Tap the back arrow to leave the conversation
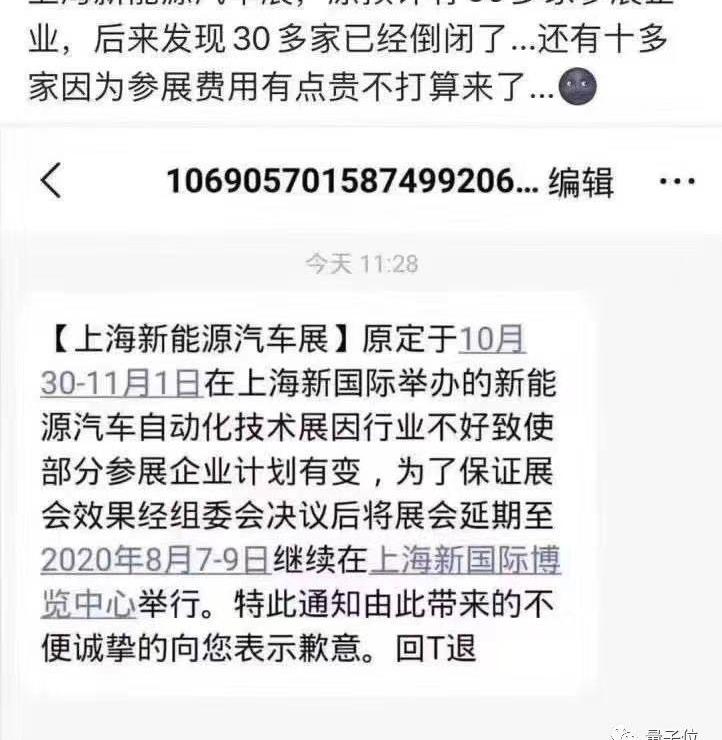 (52, 180)
